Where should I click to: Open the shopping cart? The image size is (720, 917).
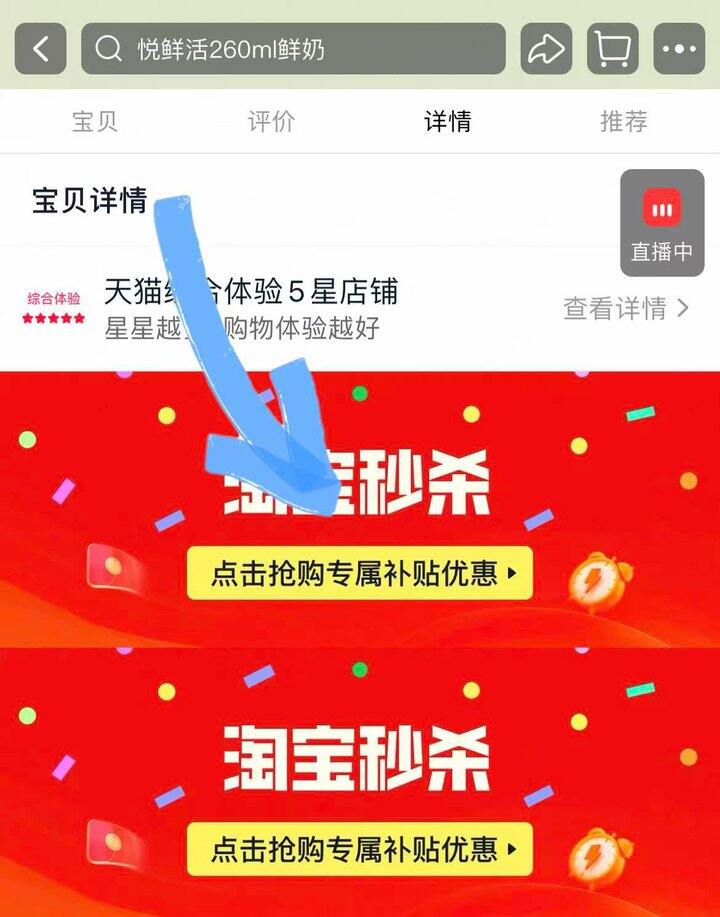[612, 49]
